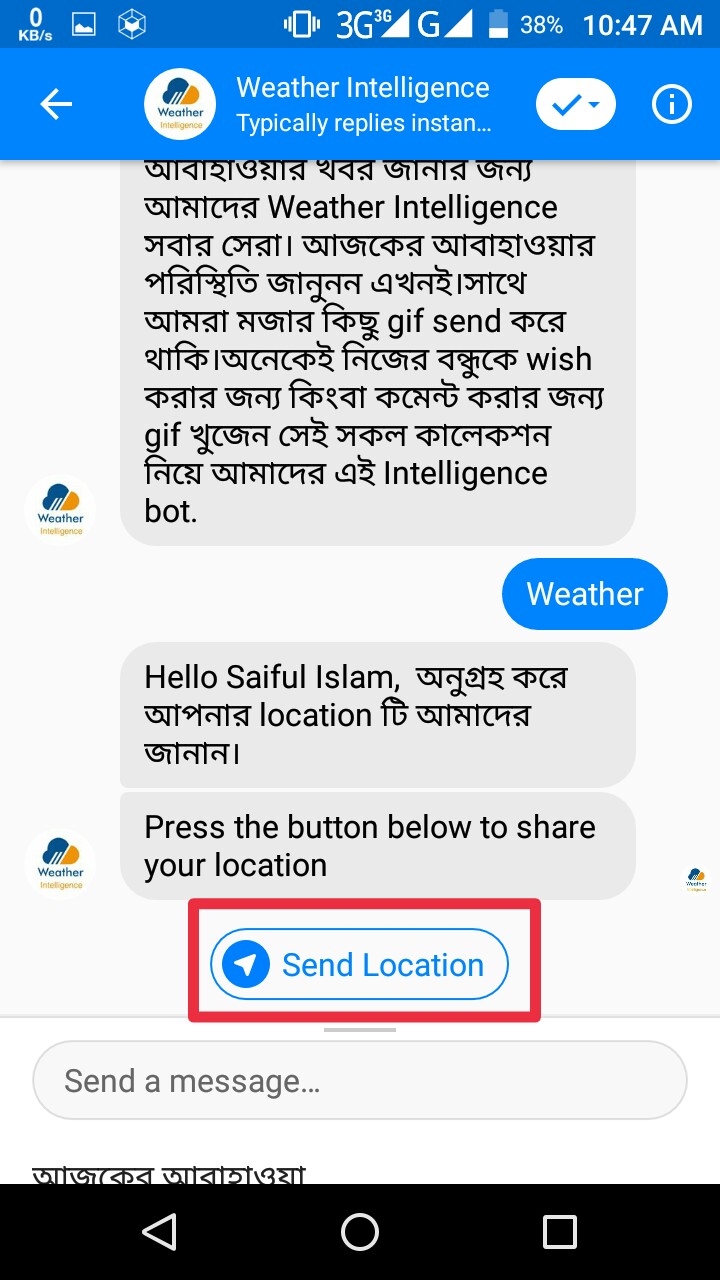Open the checkmark dropdown in header

[575, 104]
